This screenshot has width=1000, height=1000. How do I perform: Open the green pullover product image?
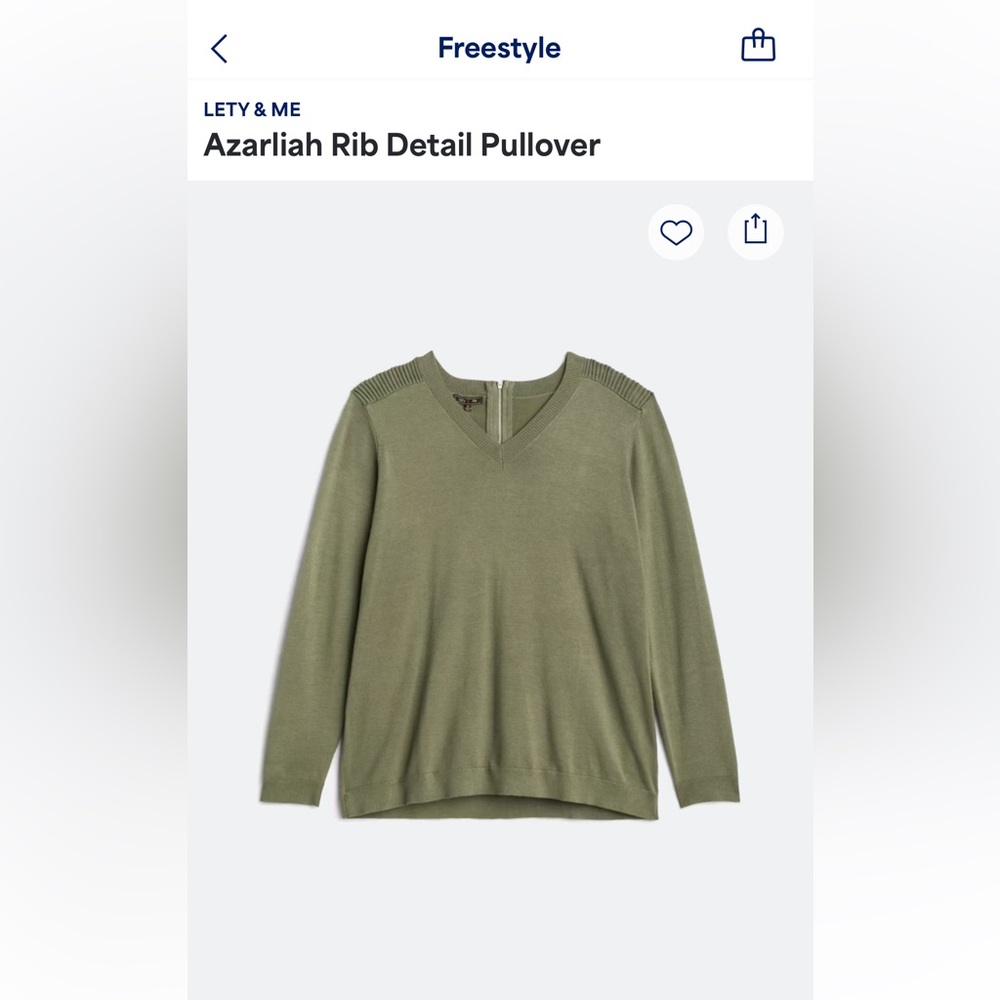[500, 560]
